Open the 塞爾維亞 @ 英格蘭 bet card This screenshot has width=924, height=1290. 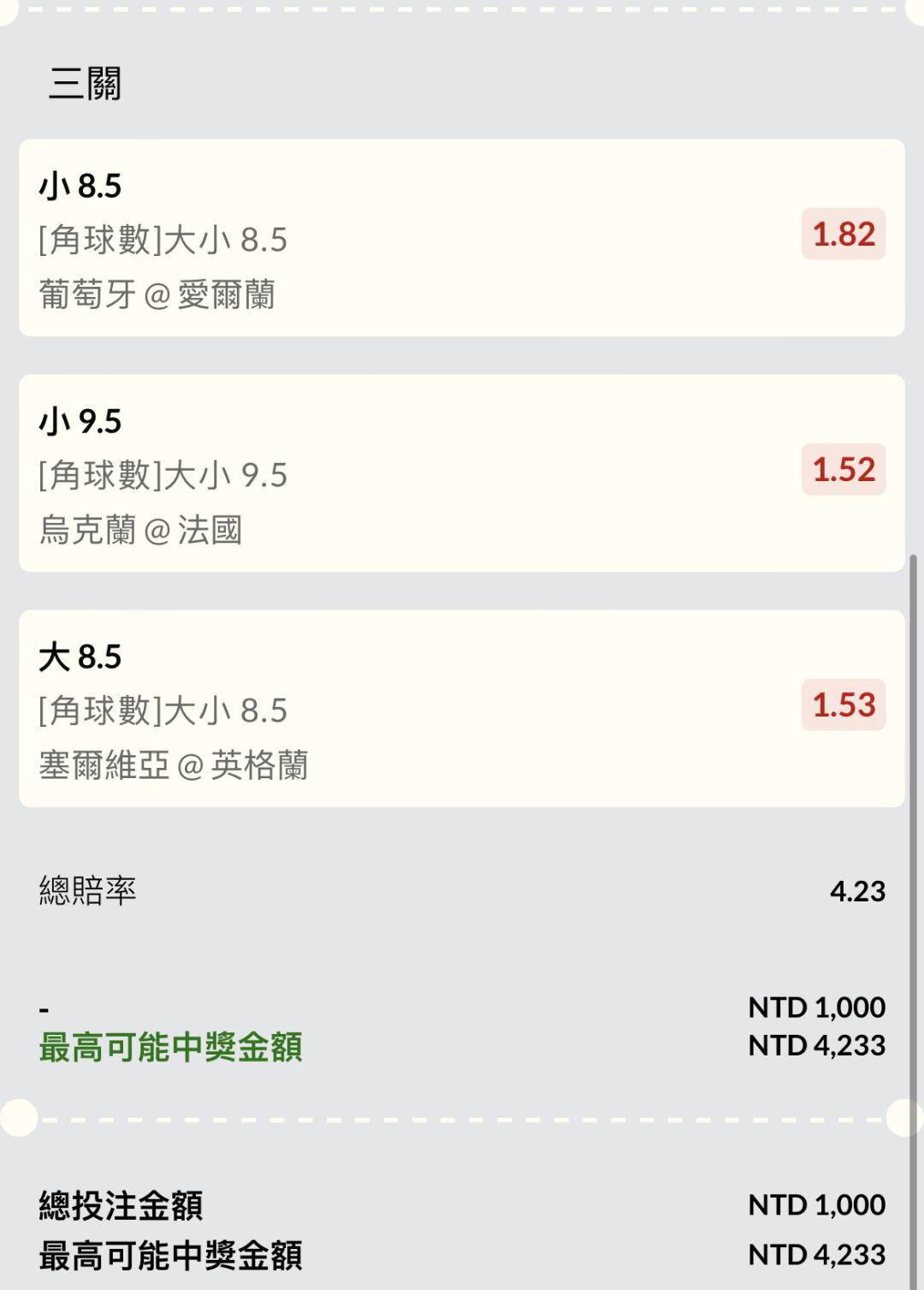[461, 709]
